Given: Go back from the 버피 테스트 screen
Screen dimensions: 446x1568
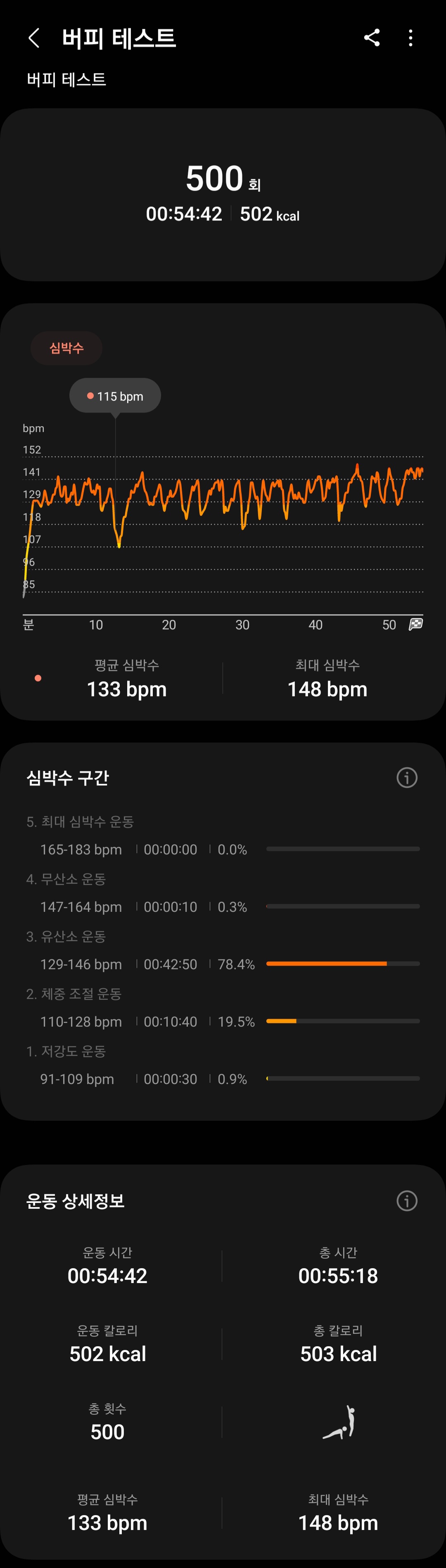Looking at the screenshot, I should 34,38.
